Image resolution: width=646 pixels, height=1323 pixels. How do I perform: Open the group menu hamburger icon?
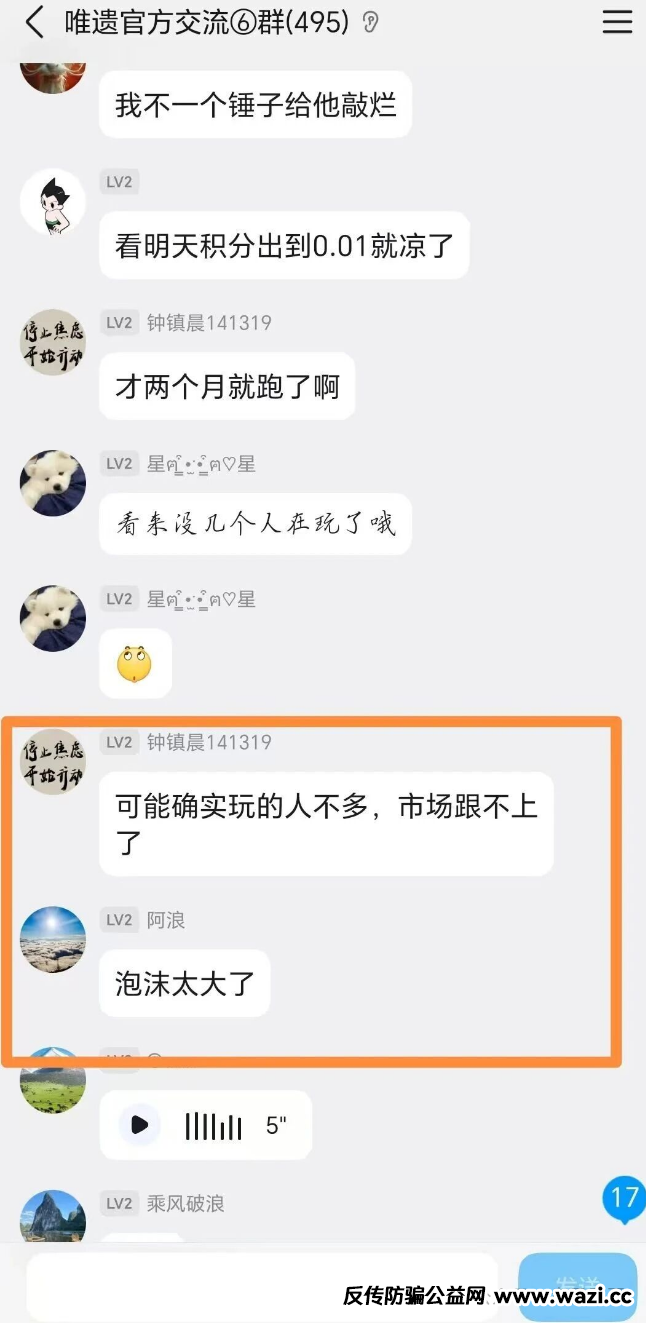[617, 22]
